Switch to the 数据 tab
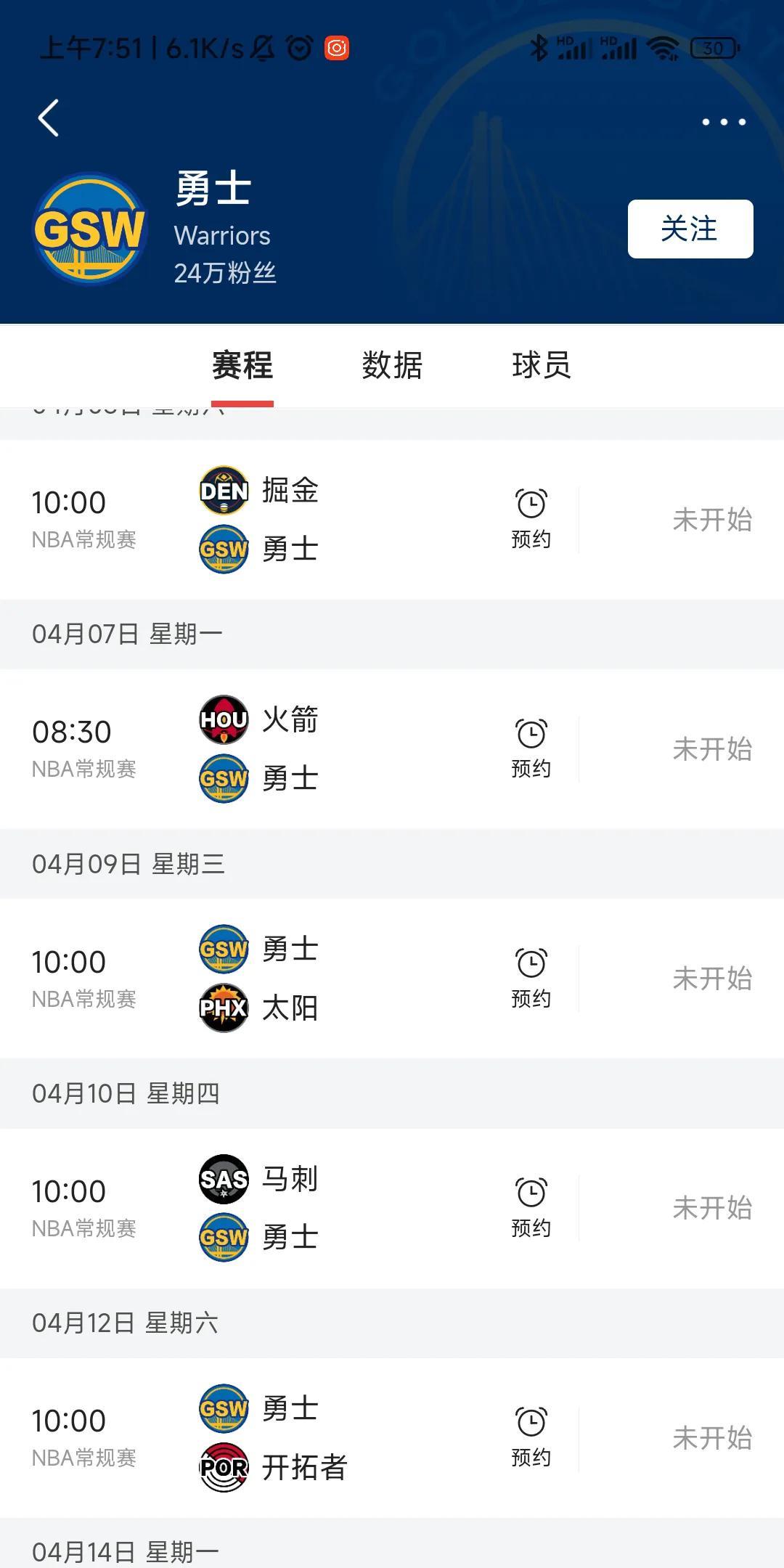 392,365
